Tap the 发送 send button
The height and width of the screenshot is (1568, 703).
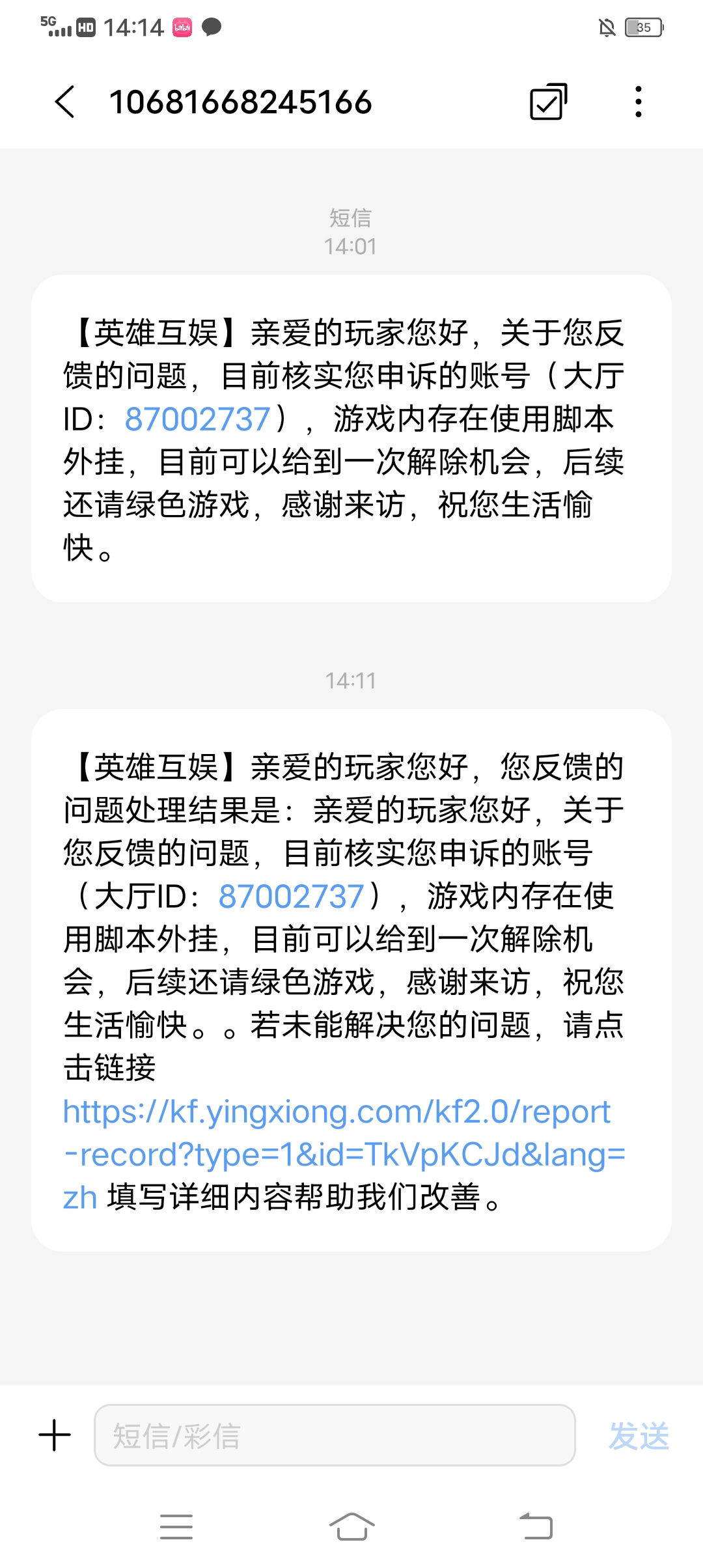coord(639,1436)
